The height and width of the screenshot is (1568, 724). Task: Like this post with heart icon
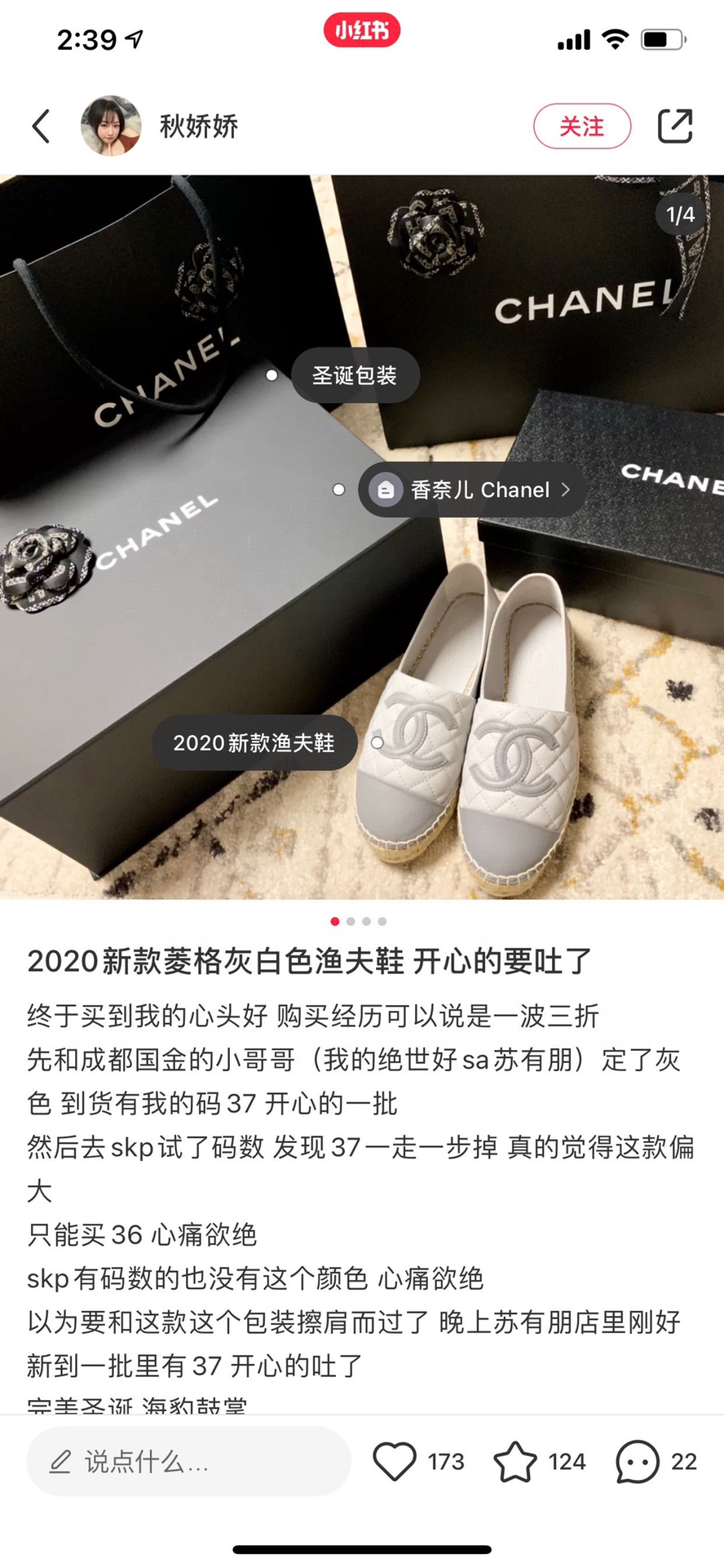[395, 1461]
